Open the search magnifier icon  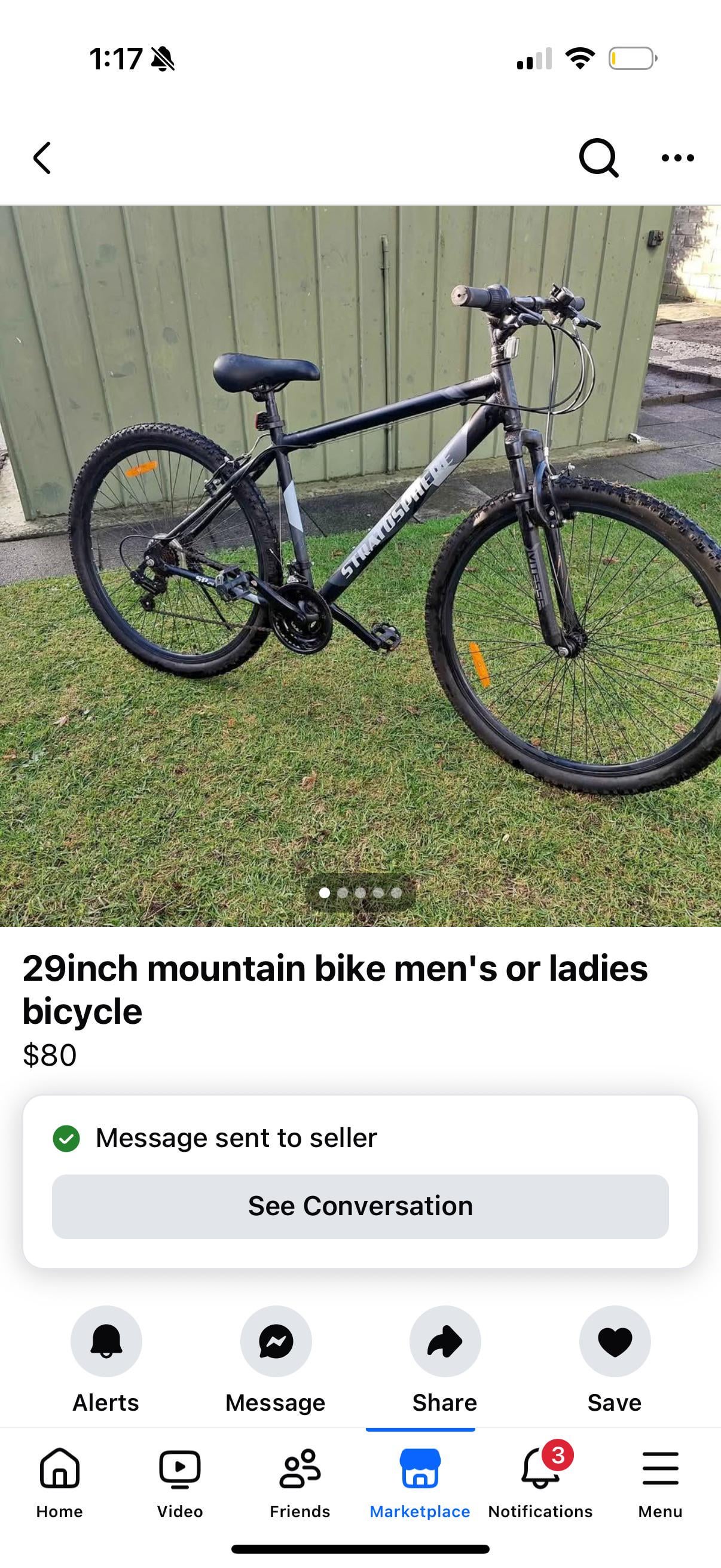point(598,158)
